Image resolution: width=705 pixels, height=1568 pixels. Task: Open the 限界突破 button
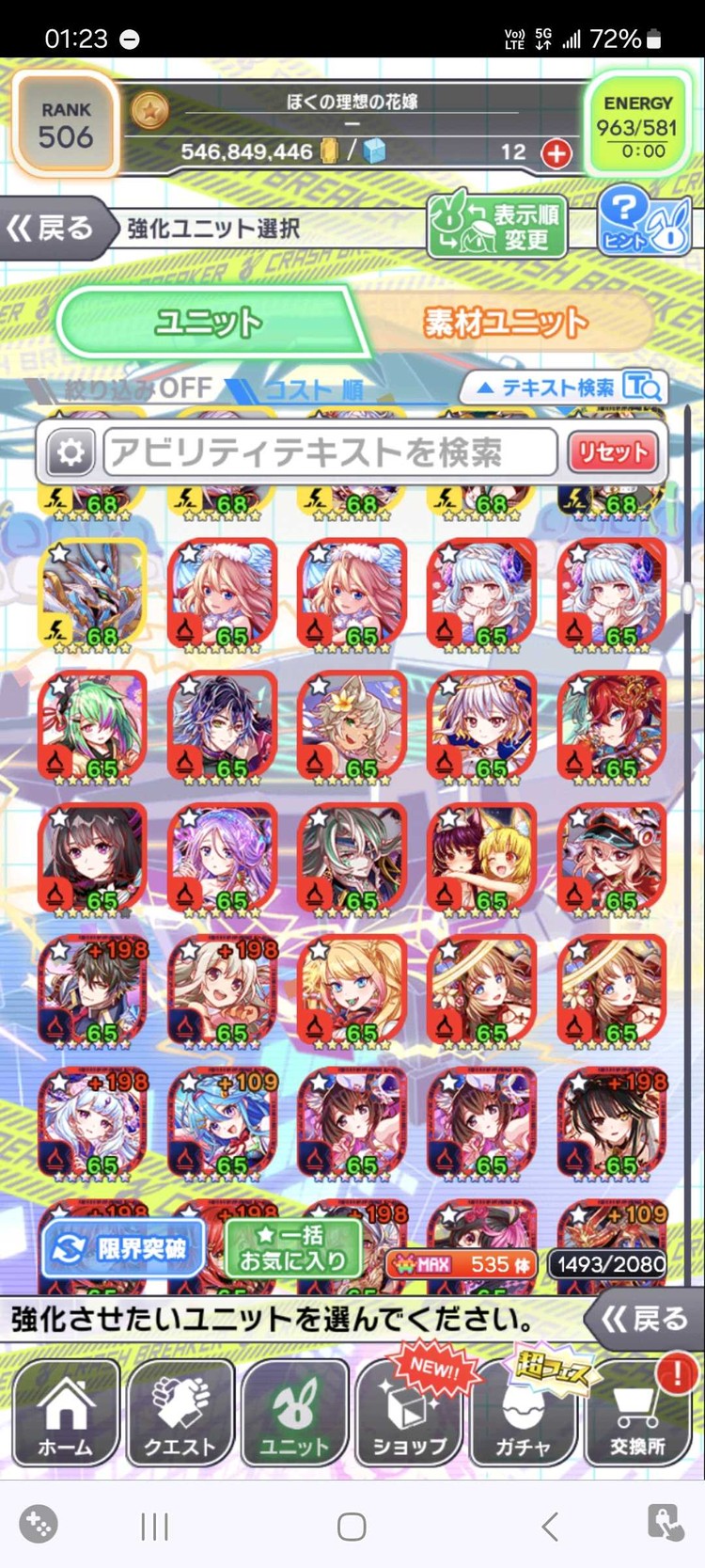tap(123, 1248)
